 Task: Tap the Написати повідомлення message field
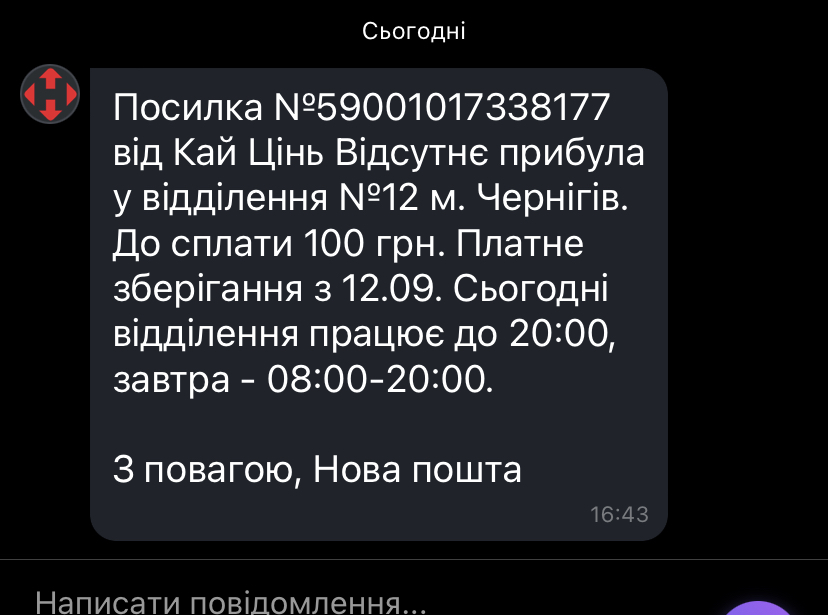coord(300,602)
